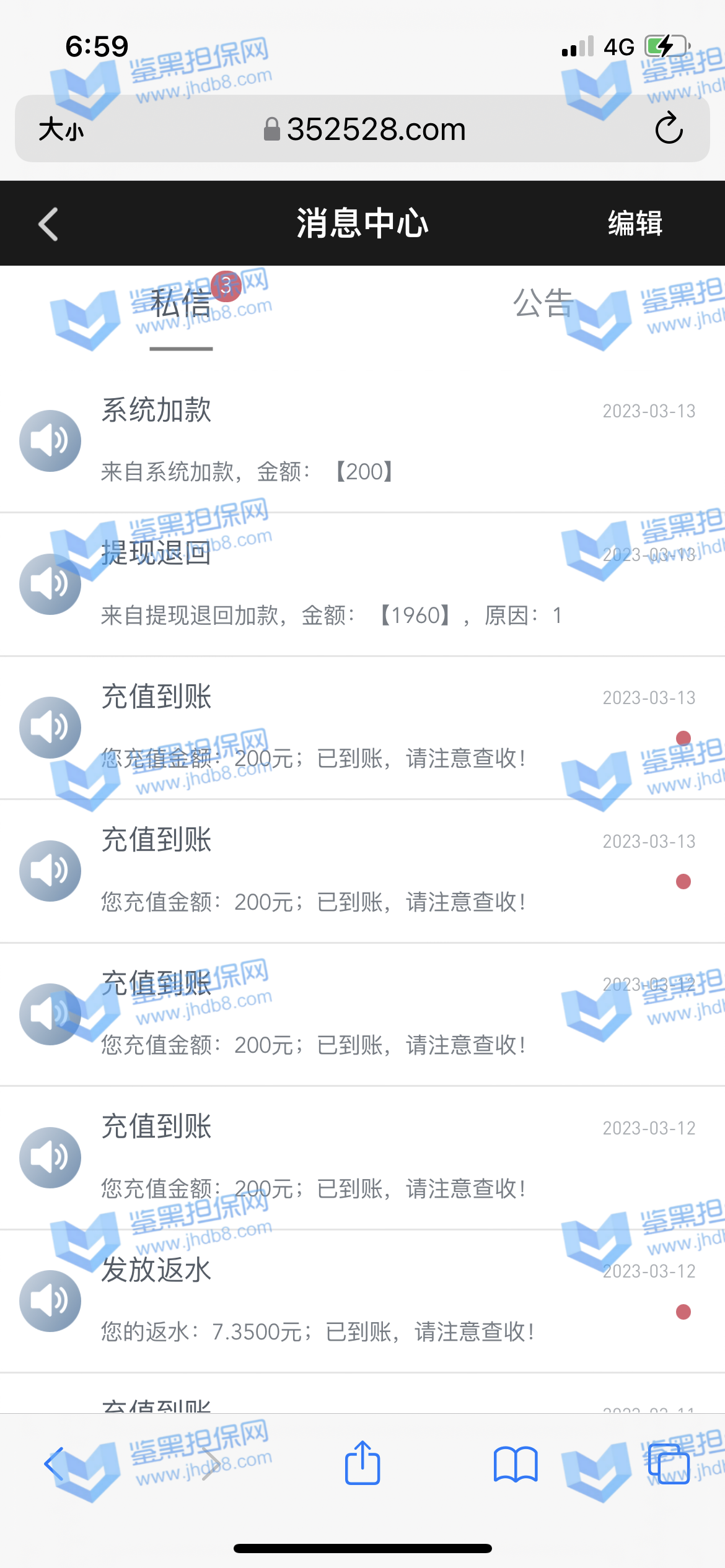Switch to the 公告 tab
Screen dimensions: 725x1568
pyautogui.click(x=543, y=304)
